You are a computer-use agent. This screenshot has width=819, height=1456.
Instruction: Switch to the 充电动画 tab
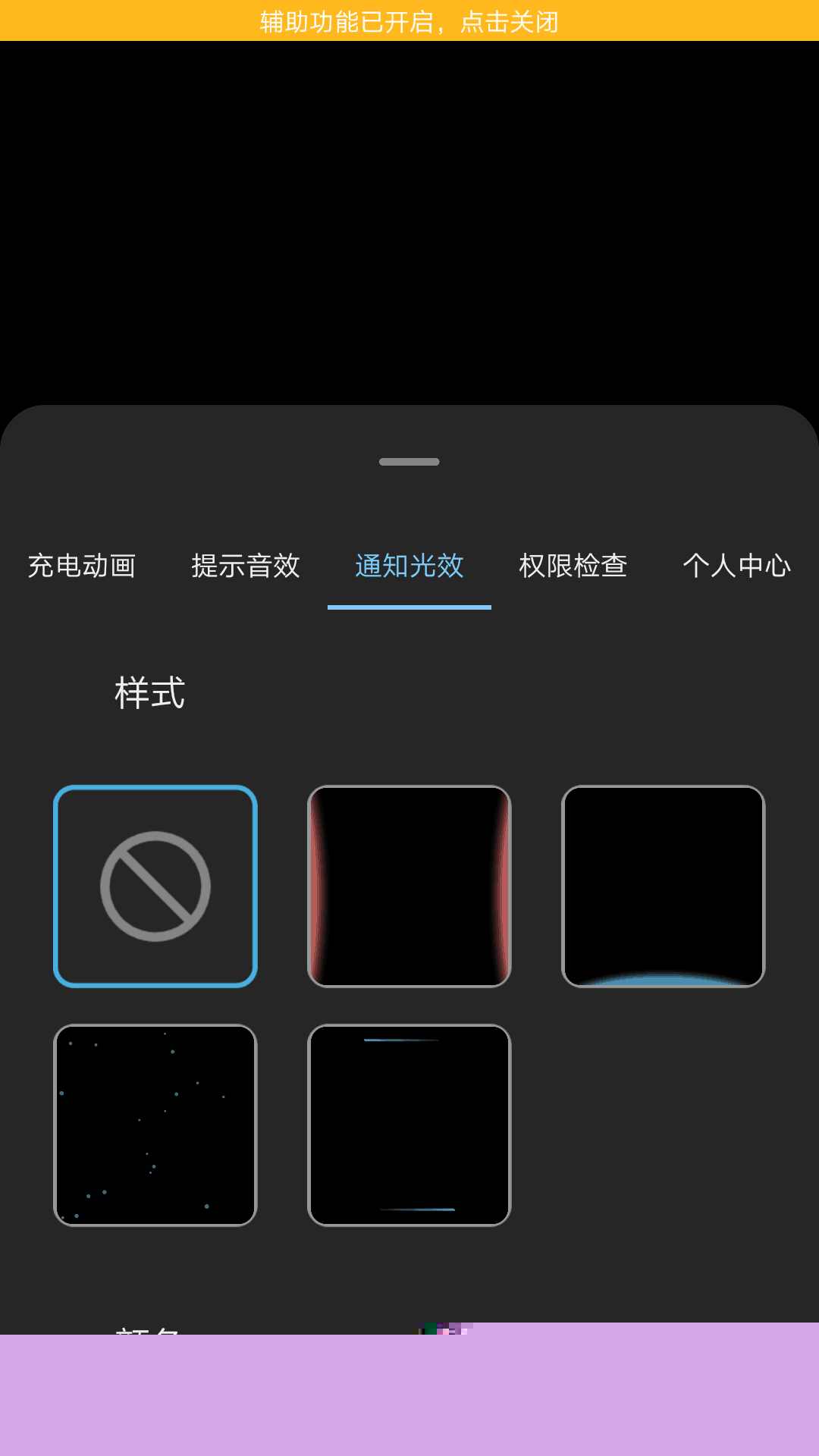(x=82, y=566)
